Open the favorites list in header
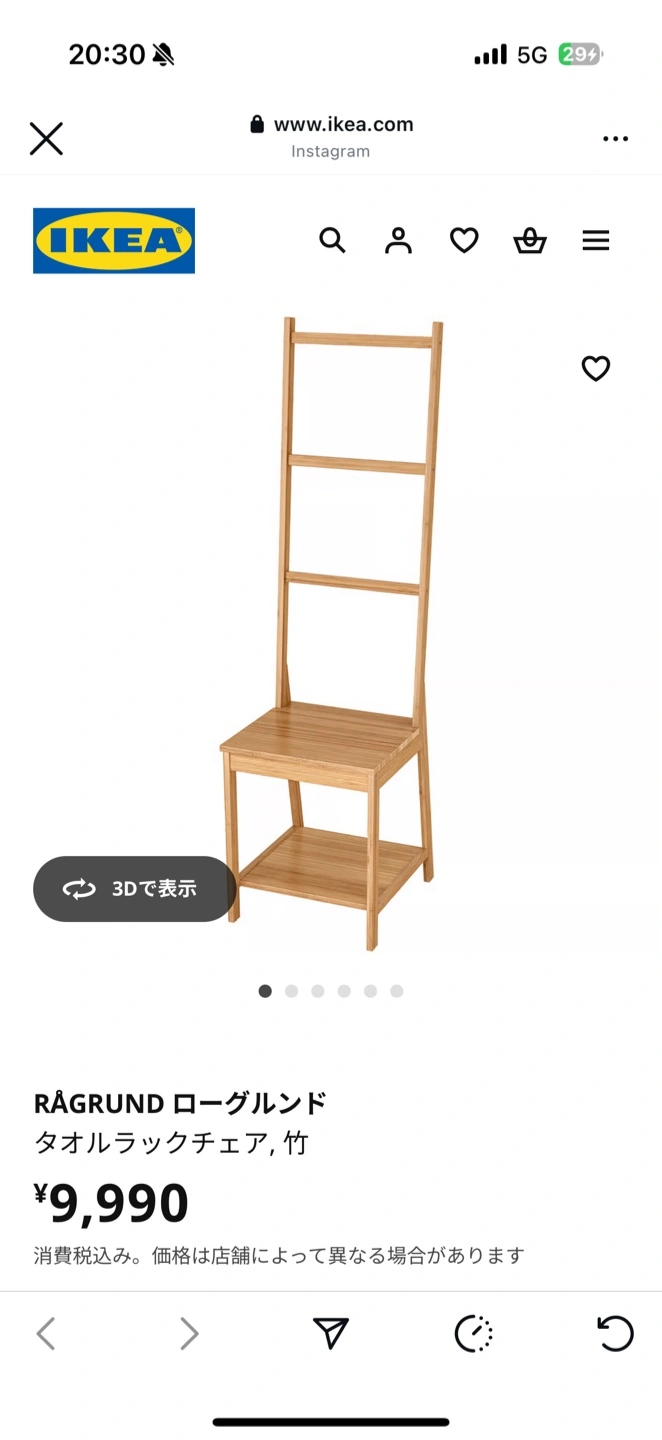Image resolution: width=662 pixels, height=1440 pixels. [464, 240]
